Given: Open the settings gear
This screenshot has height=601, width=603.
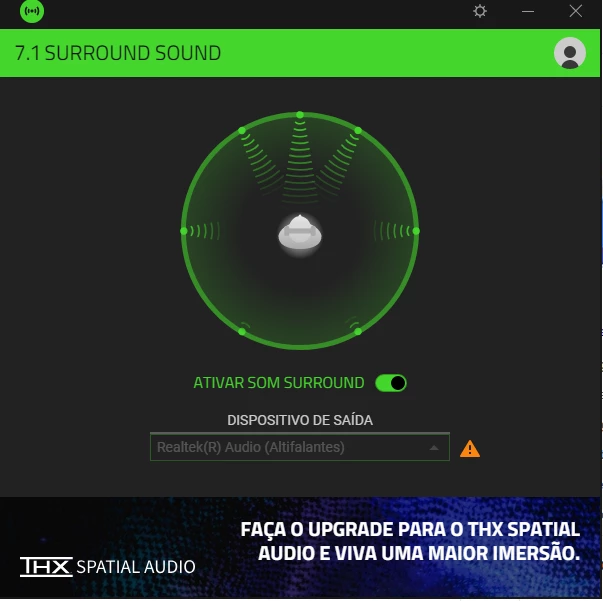Looking at the screenshot, I should pos(480,11).
